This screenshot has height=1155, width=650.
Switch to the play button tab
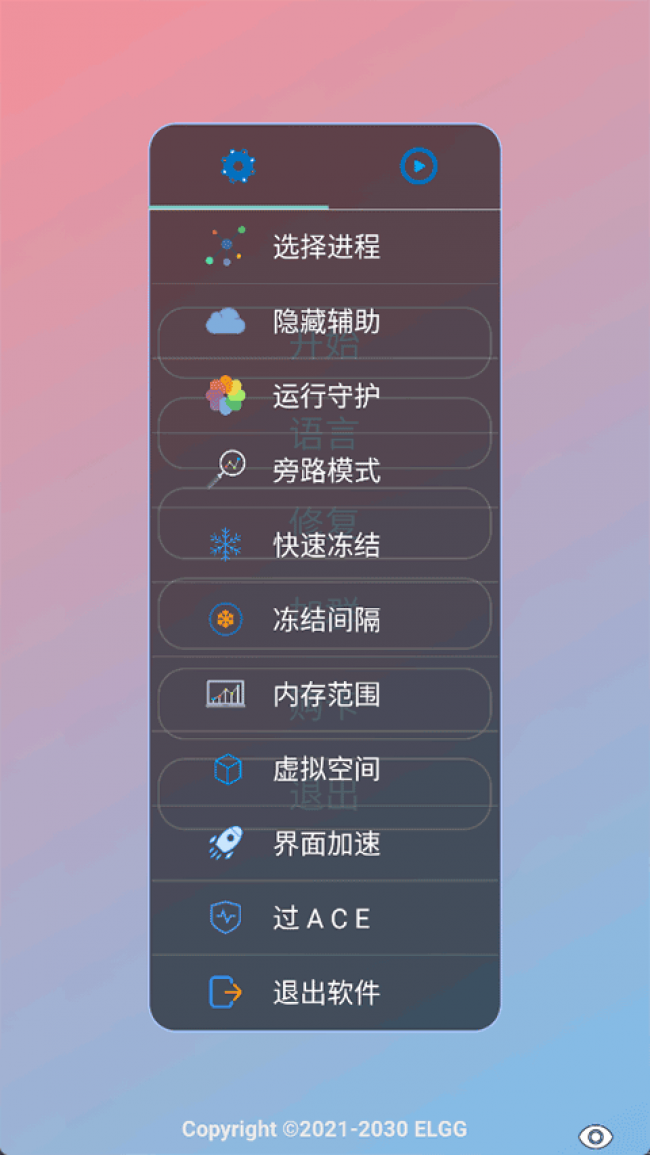coord(419,165)
